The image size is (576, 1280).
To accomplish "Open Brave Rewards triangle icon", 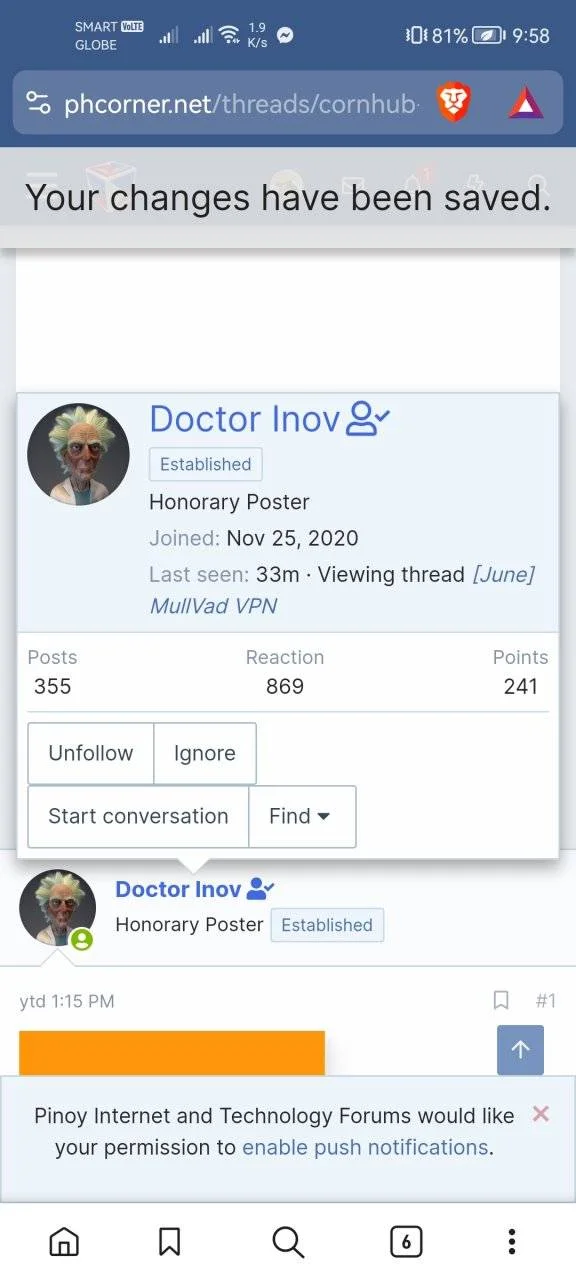I will tap(526, 102).
